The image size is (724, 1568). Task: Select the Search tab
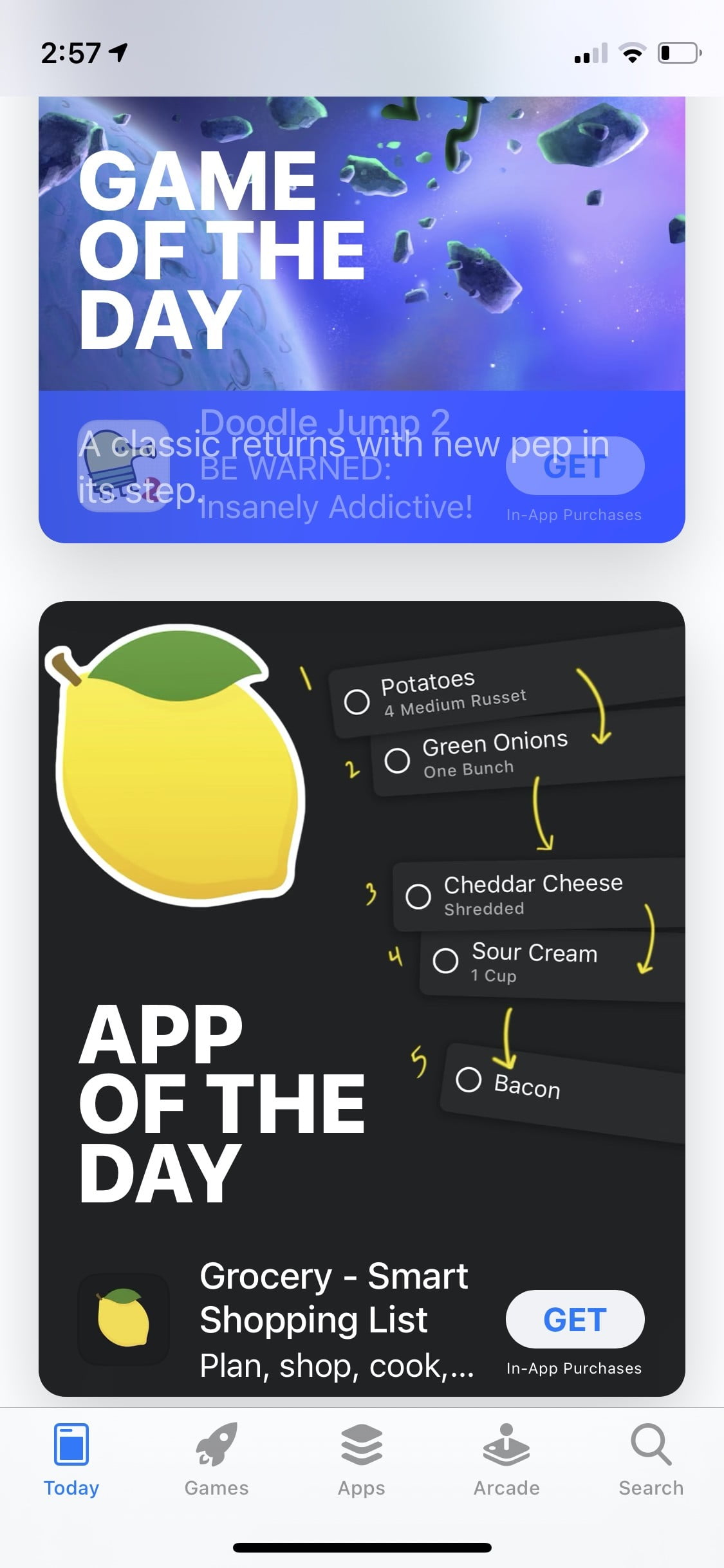click(x=651, y=1461)
